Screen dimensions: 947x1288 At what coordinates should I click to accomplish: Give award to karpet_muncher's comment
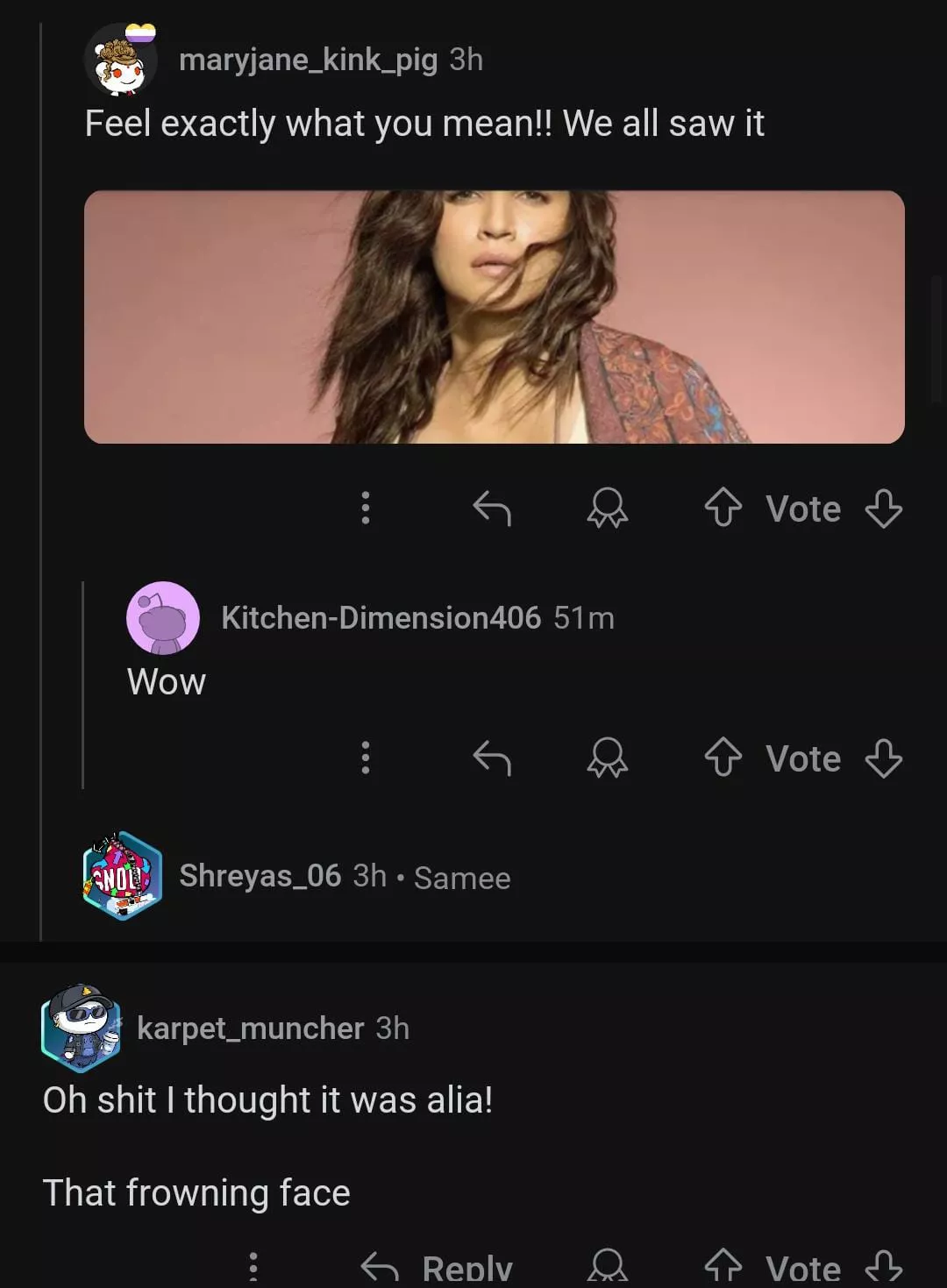(607, 1266)
